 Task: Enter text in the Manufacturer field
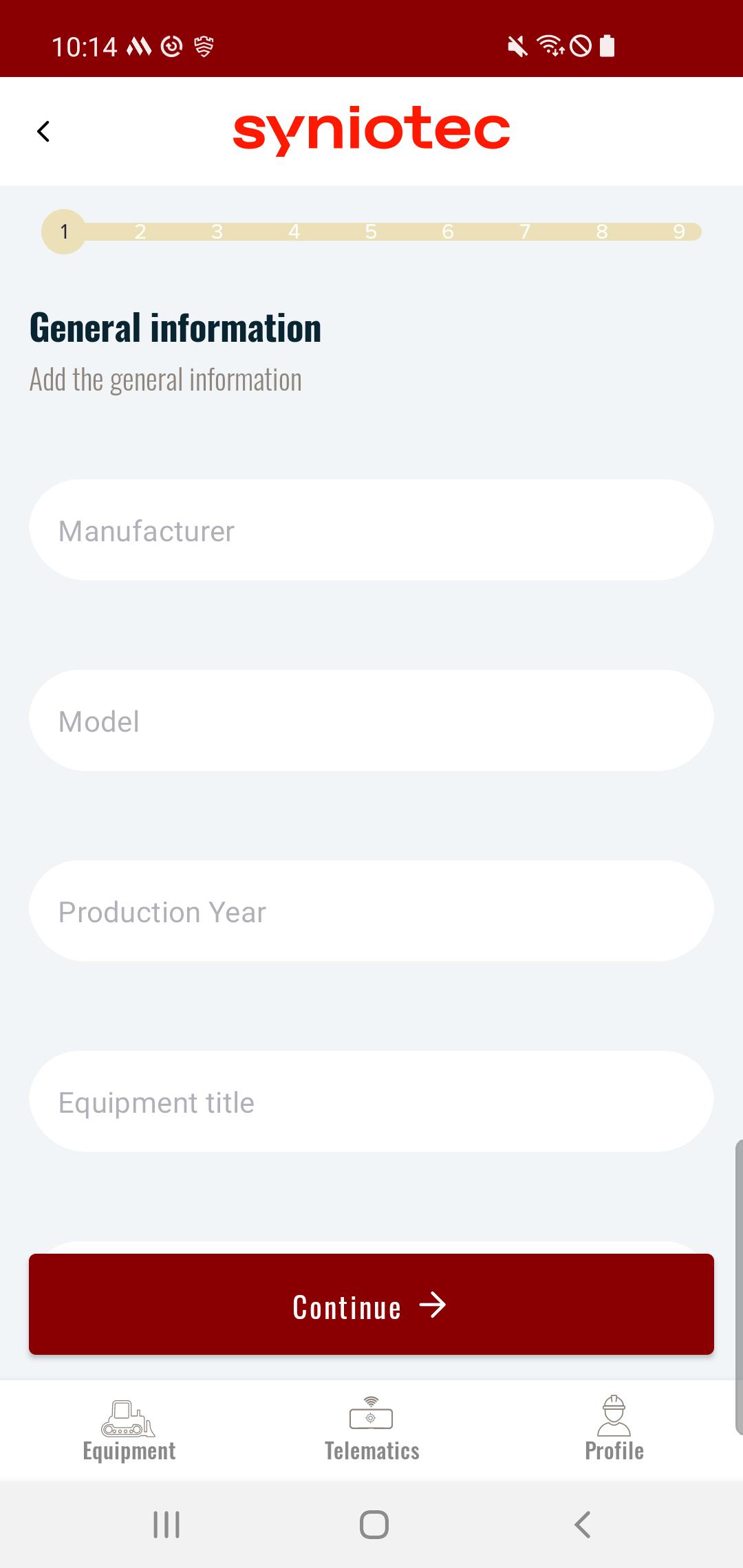[371, 530]
